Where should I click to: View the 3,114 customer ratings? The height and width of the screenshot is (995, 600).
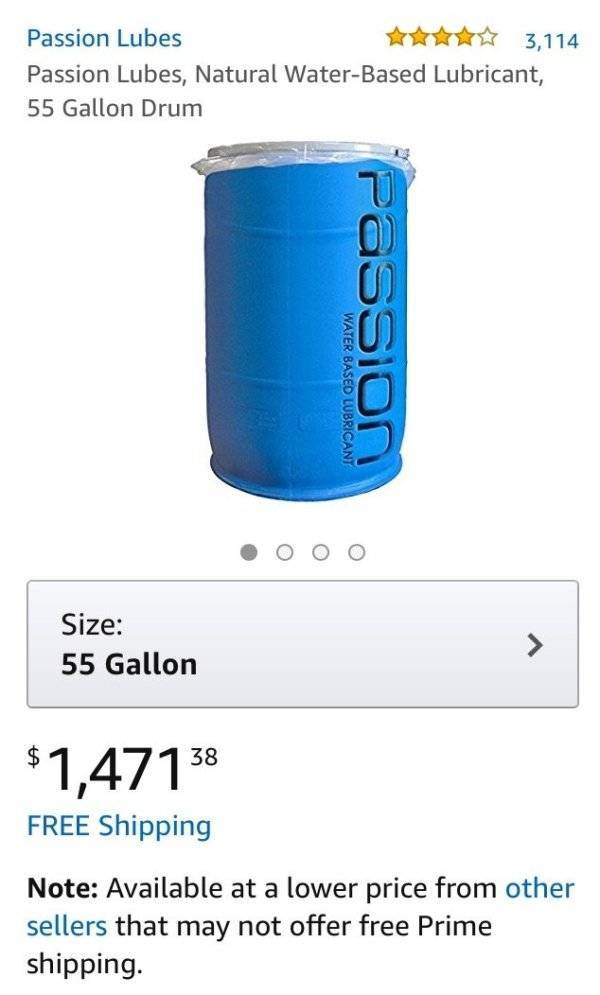point(551,40)
